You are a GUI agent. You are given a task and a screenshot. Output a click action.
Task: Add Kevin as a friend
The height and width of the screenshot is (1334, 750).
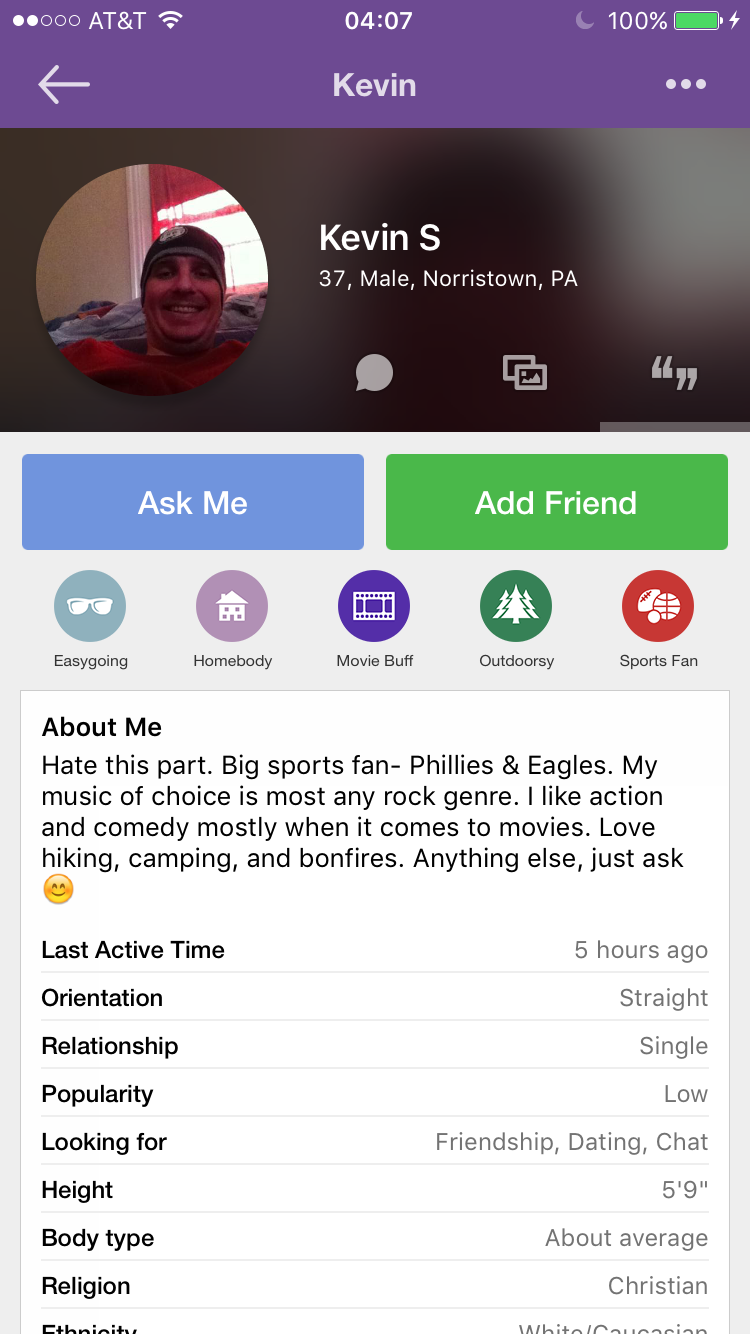[556, 502]
